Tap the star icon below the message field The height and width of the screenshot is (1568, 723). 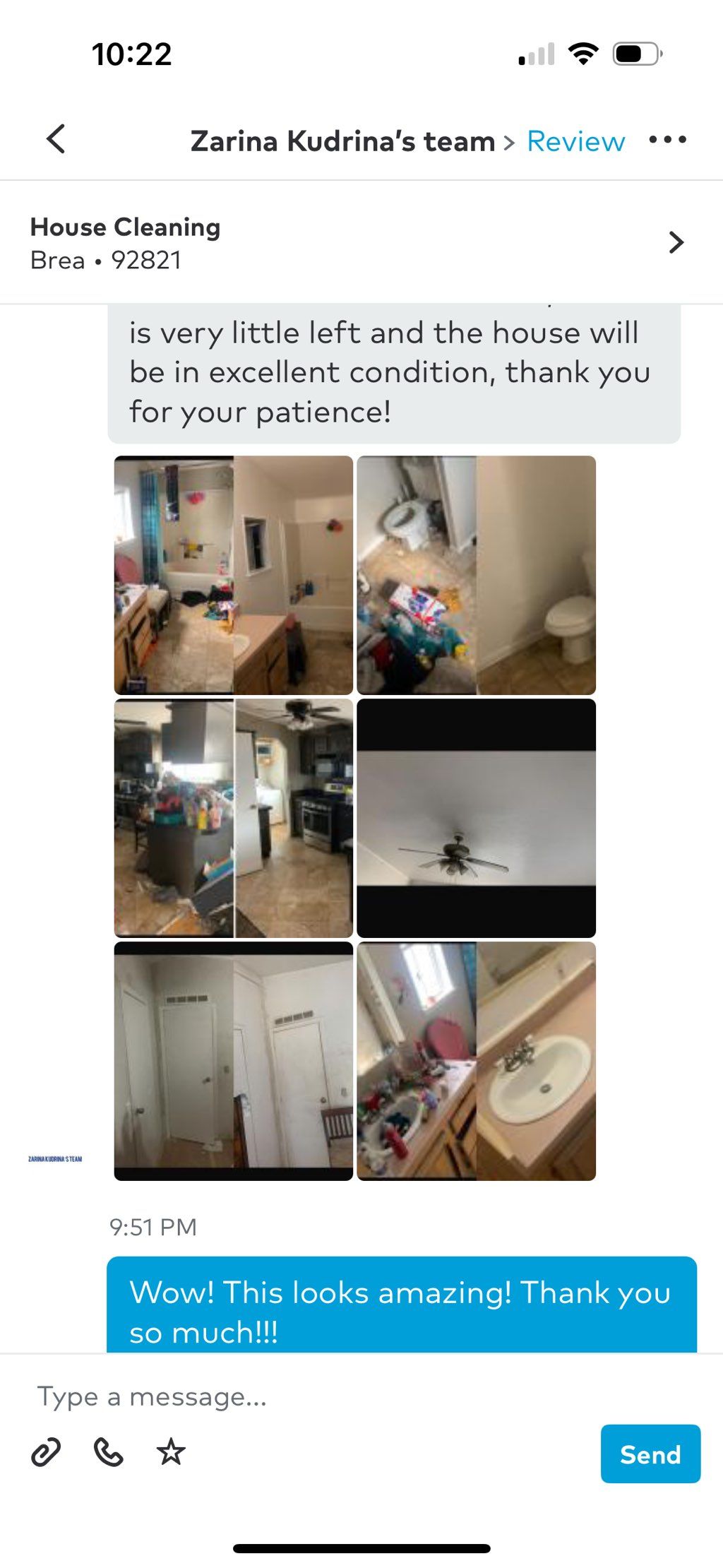(171, 1452)
